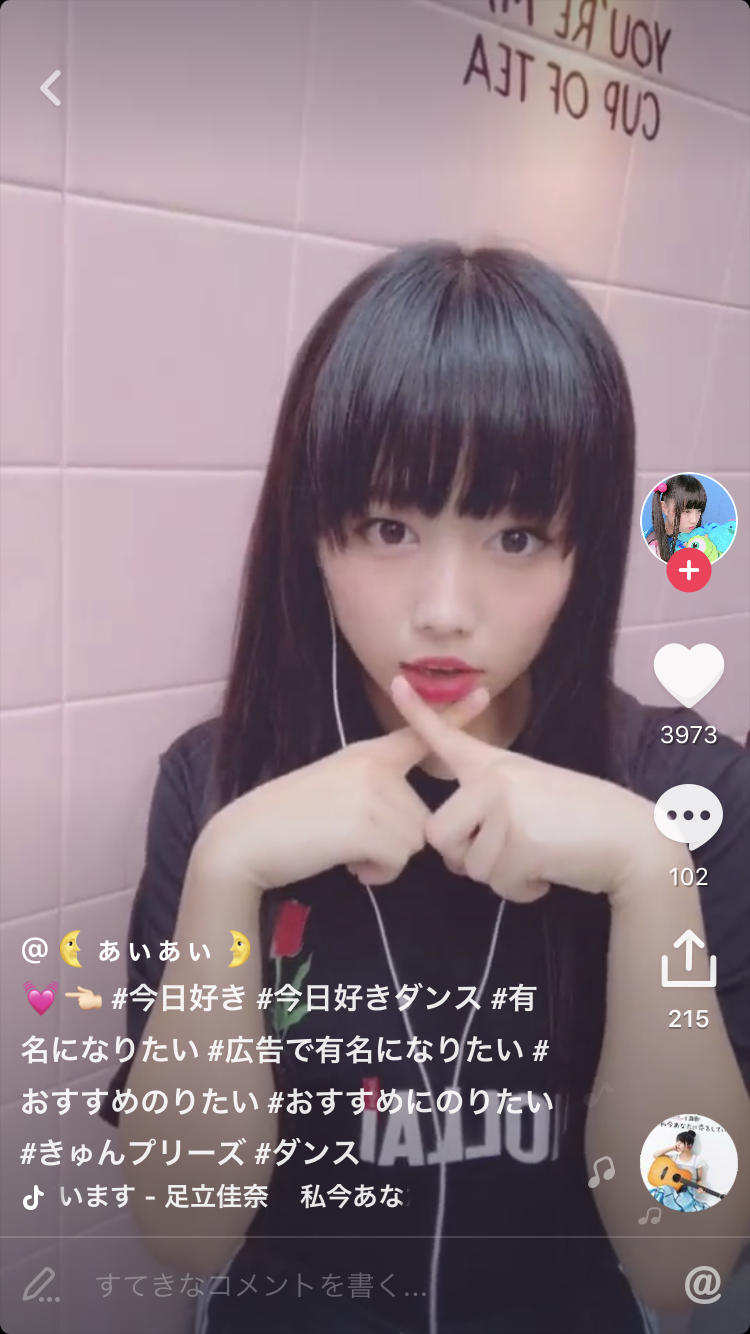Viewport: 750px width, 1334px height.
Task: Go back using the top arrow
Action: pos(50,88)
